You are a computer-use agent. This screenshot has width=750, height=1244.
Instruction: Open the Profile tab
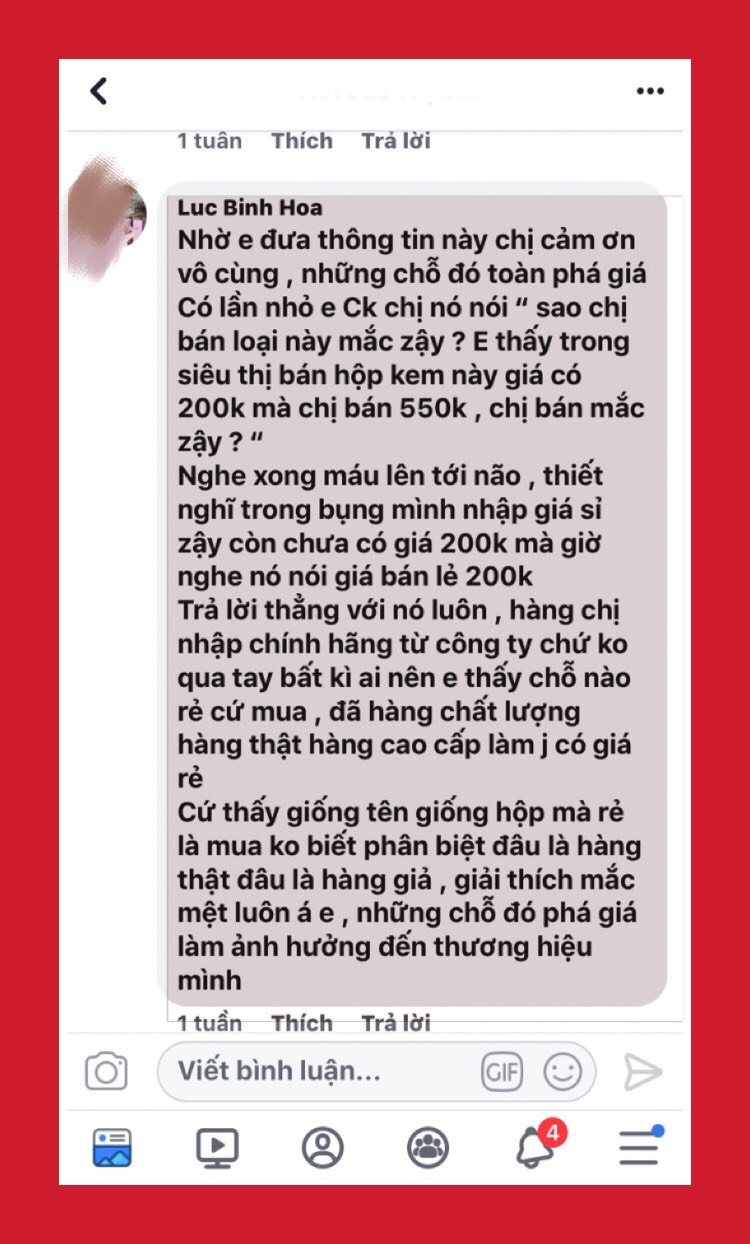(x=322, y=1148)
